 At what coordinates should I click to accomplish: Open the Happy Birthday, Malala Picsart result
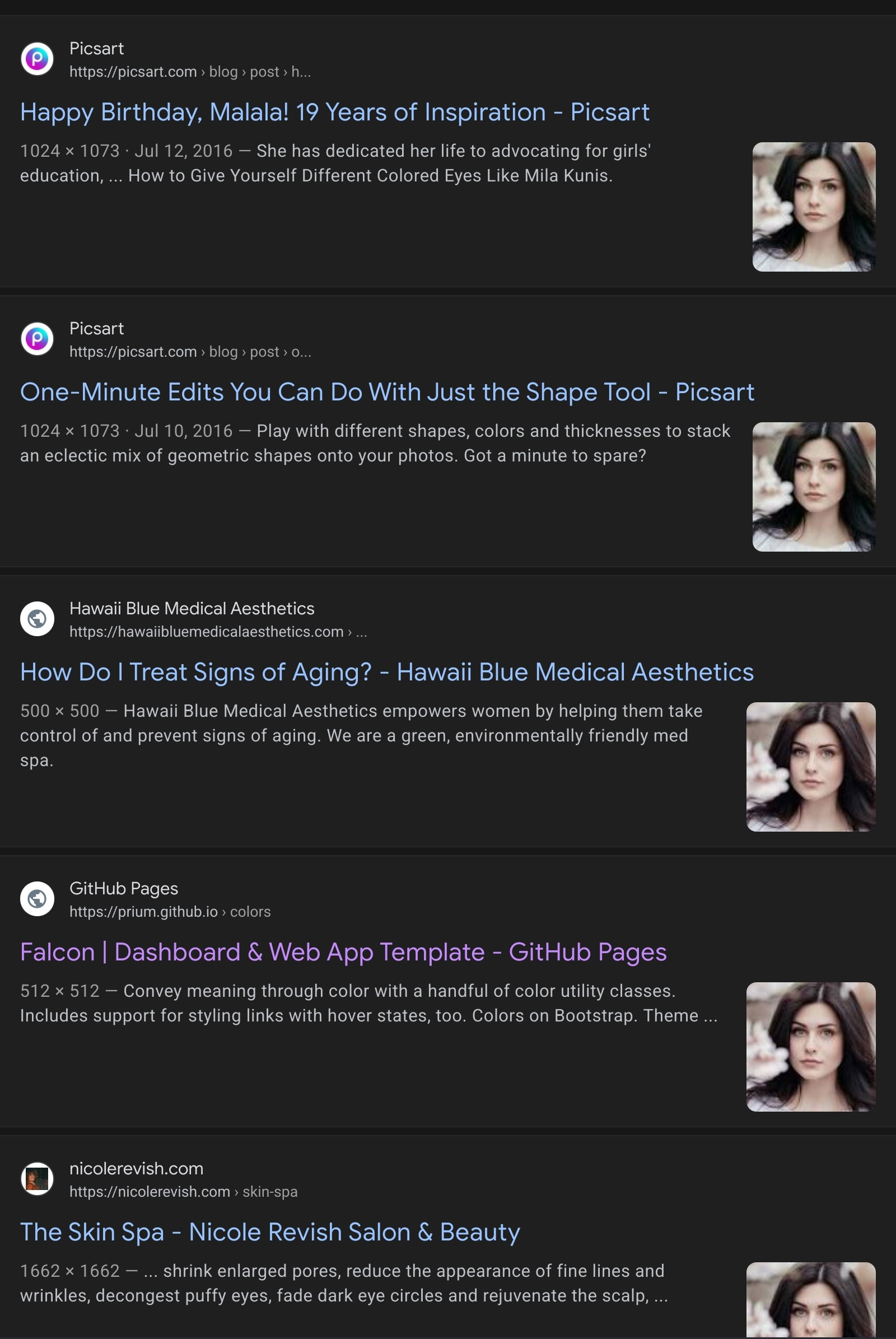[x=334, y=112]
